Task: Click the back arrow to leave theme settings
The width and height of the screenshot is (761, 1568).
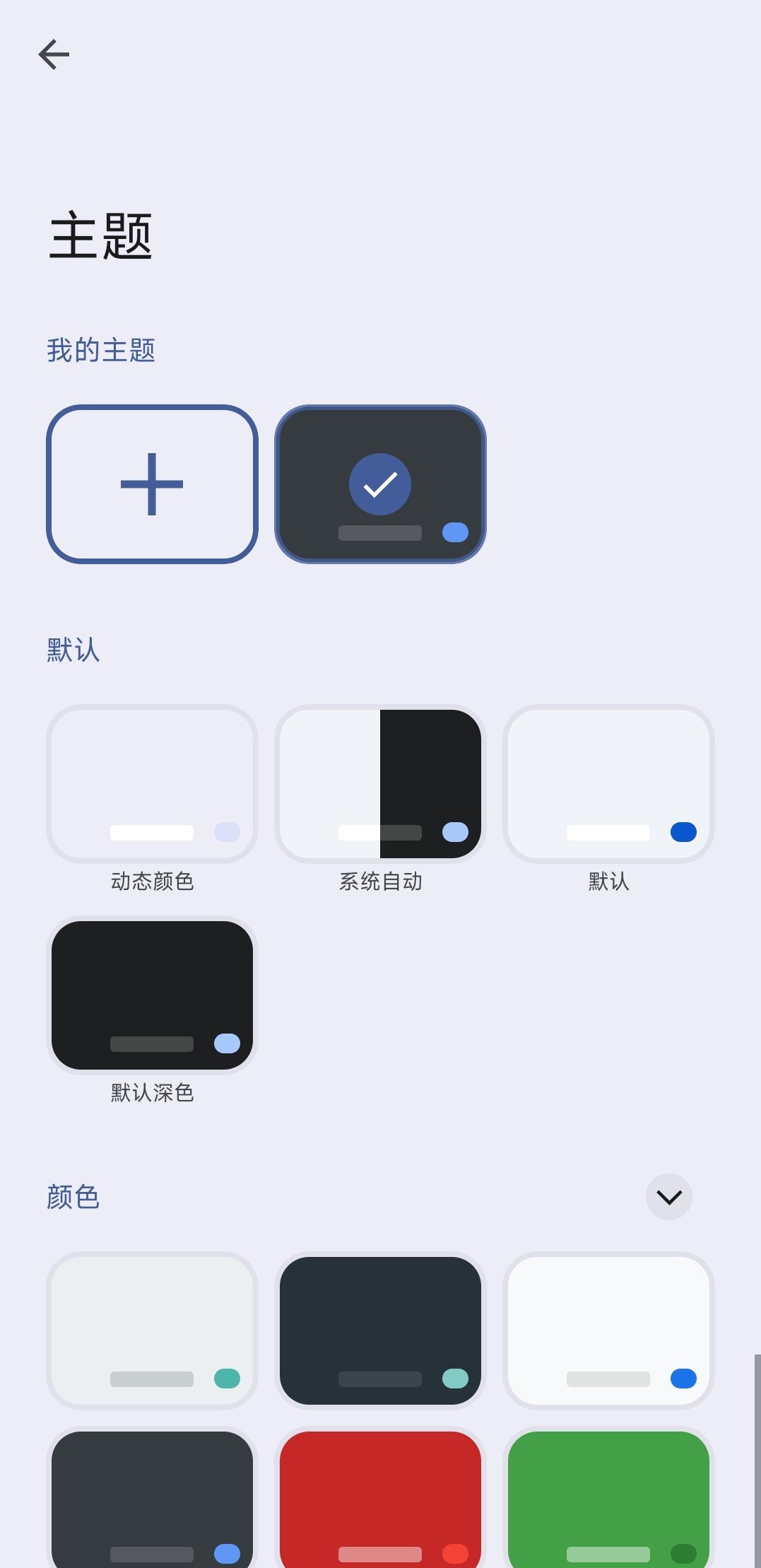Action: click(x=54, y=54)
